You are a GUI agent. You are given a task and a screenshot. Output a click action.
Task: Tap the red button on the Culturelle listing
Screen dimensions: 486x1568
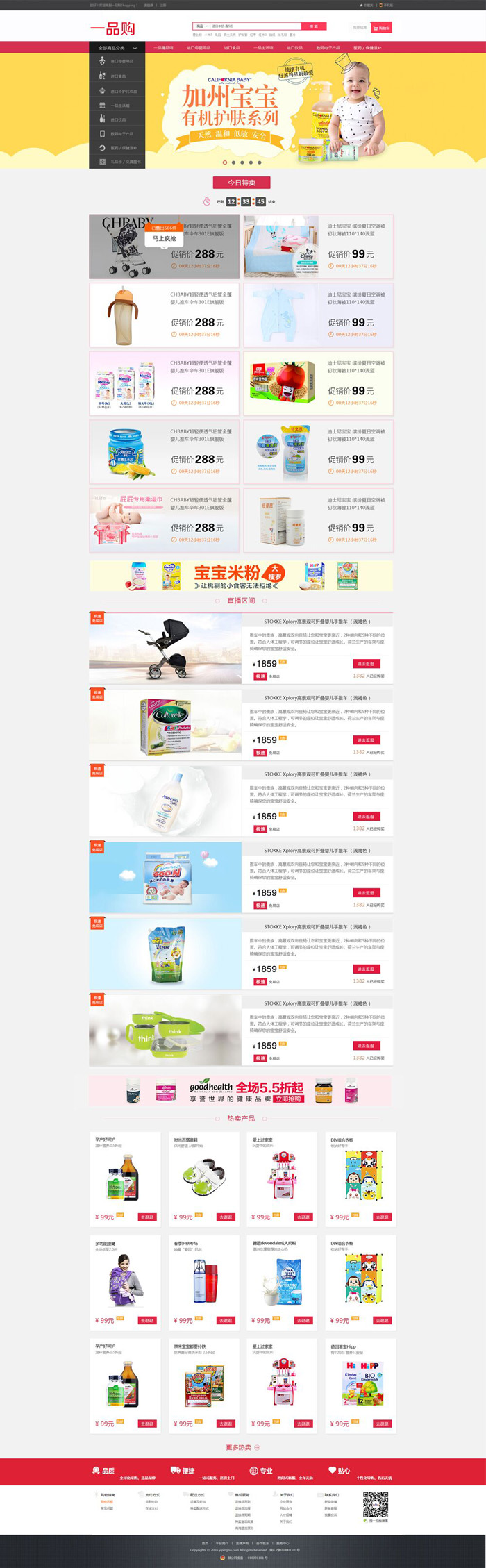click(x=366, y=740)
